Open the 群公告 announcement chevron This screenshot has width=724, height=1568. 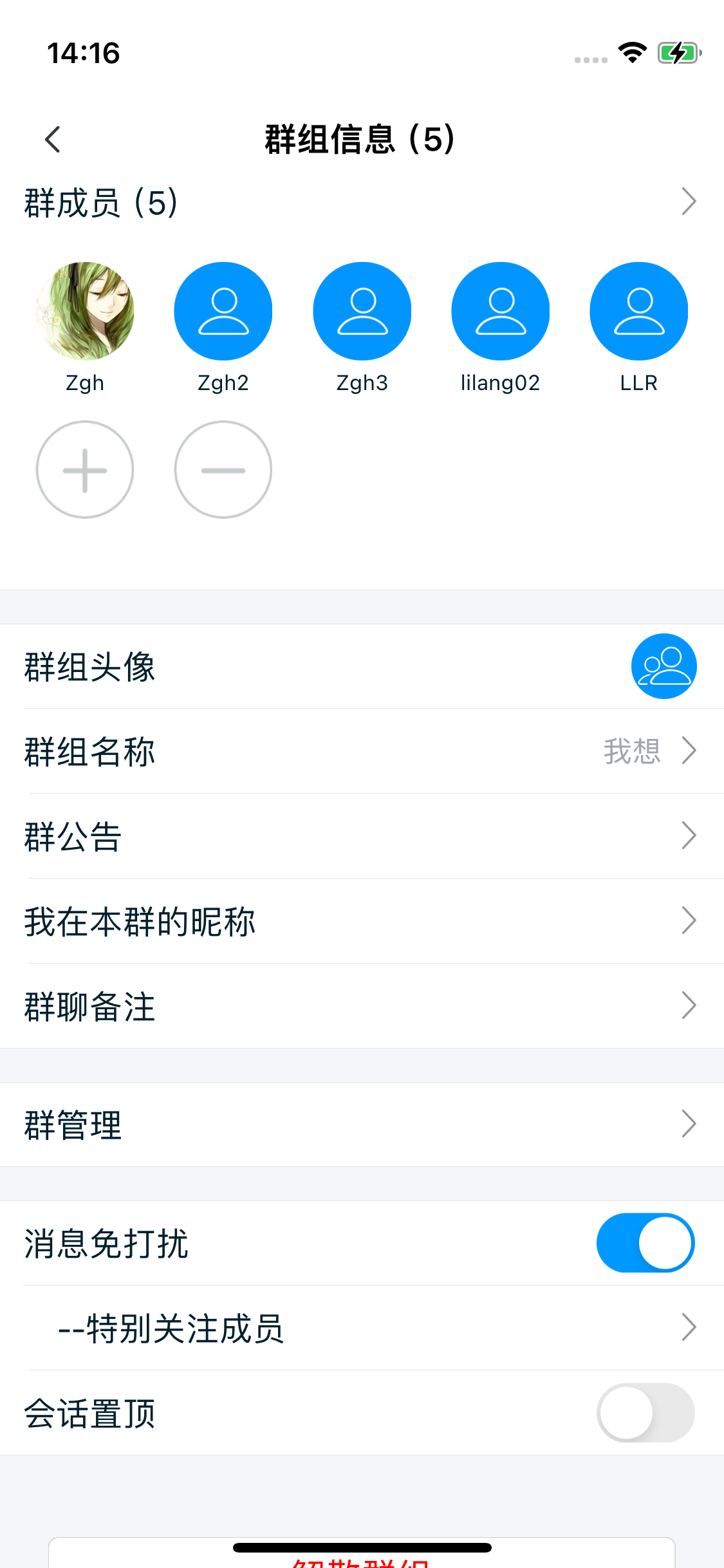tap(689, 836)
